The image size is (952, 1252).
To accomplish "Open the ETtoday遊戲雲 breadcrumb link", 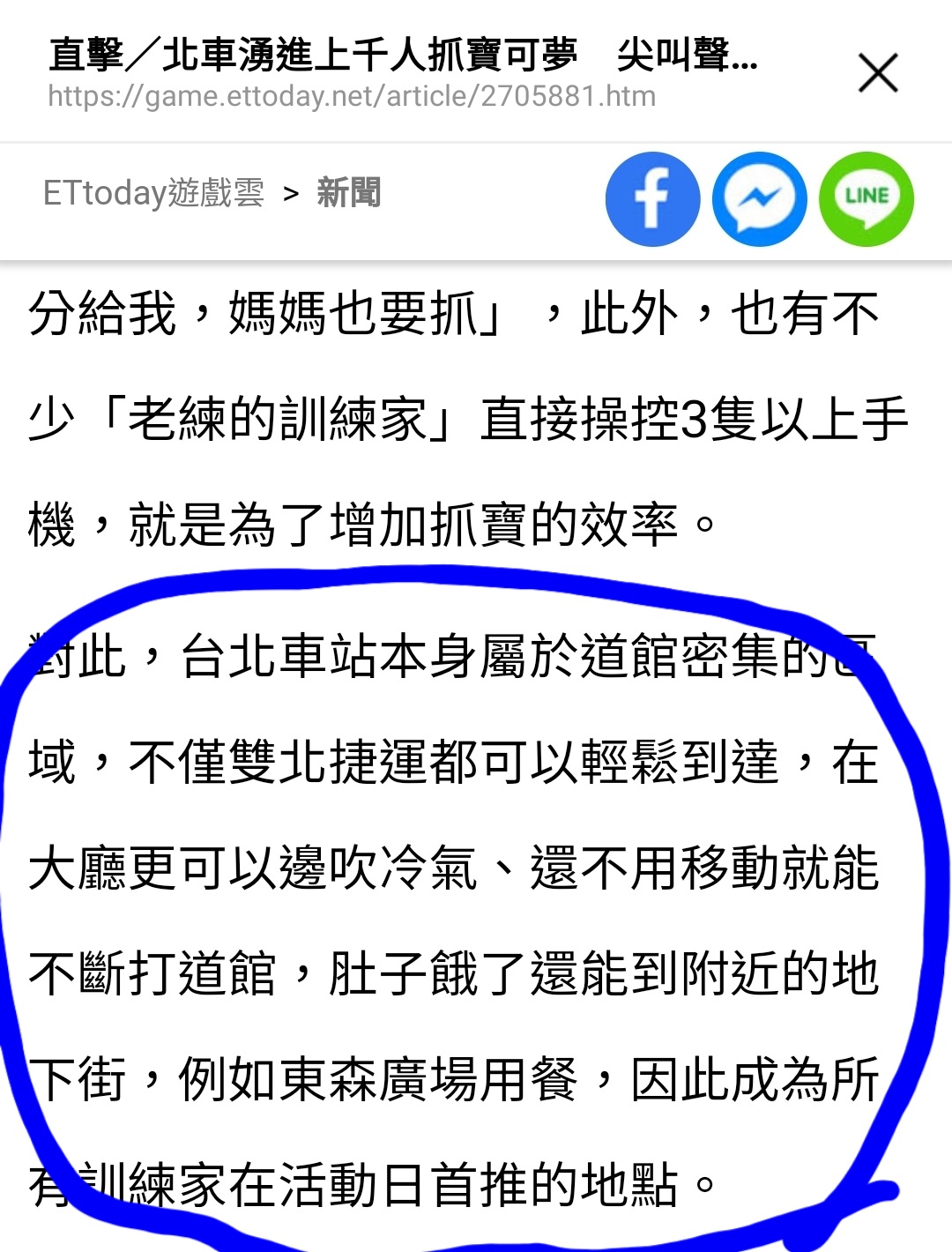I will tap(153, 192).
